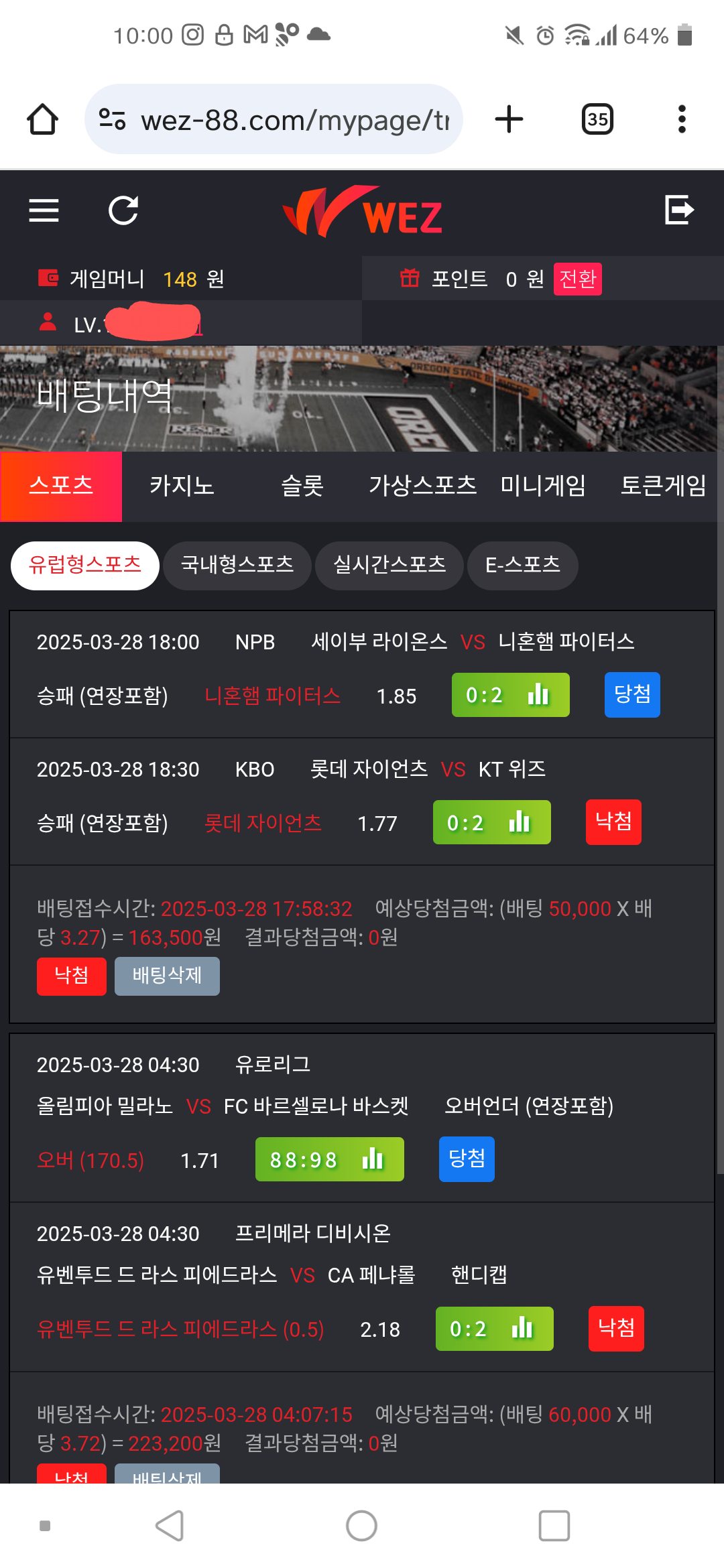Go back using the system back button

pyautogui.click(x=170, y=1526)
